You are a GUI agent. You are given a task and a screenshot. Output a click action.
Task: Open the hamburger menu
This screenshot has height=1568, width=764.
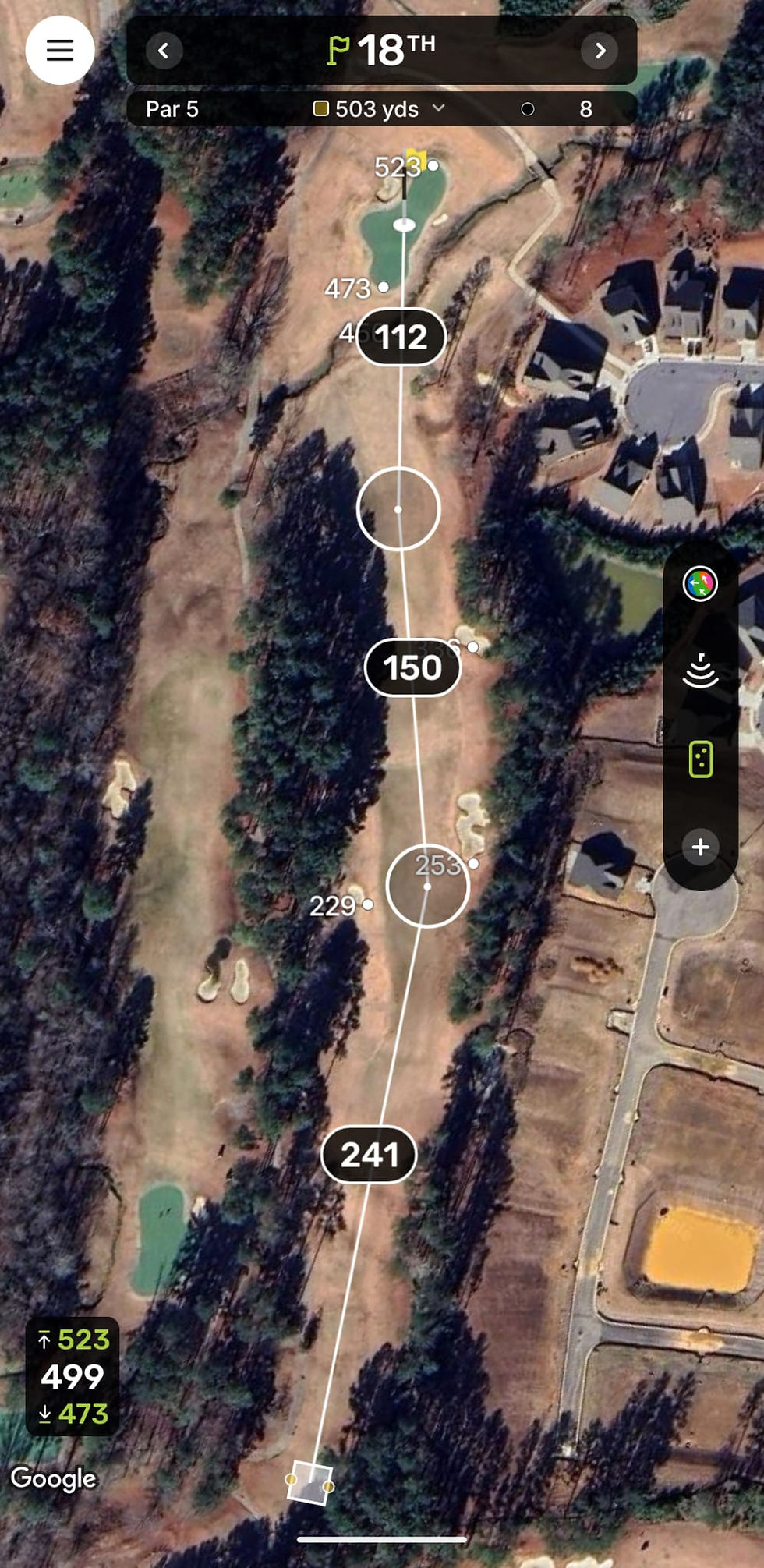(x=58, y=50)
